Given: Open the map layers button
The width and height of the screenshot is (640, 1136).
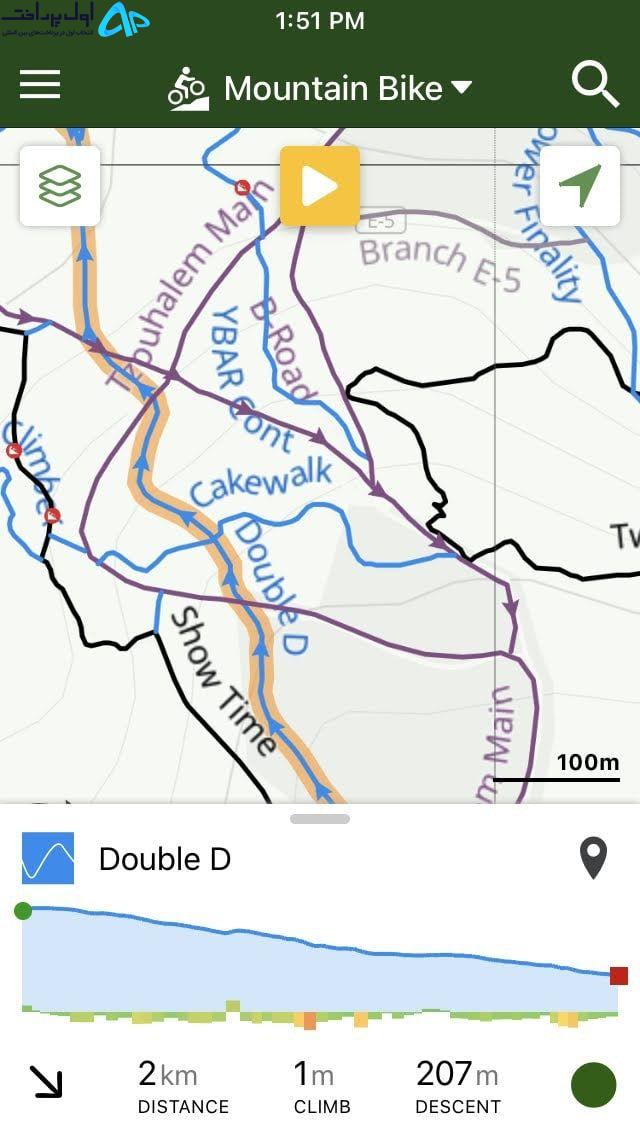Looking at the screenshot, I should pos(60,186).
